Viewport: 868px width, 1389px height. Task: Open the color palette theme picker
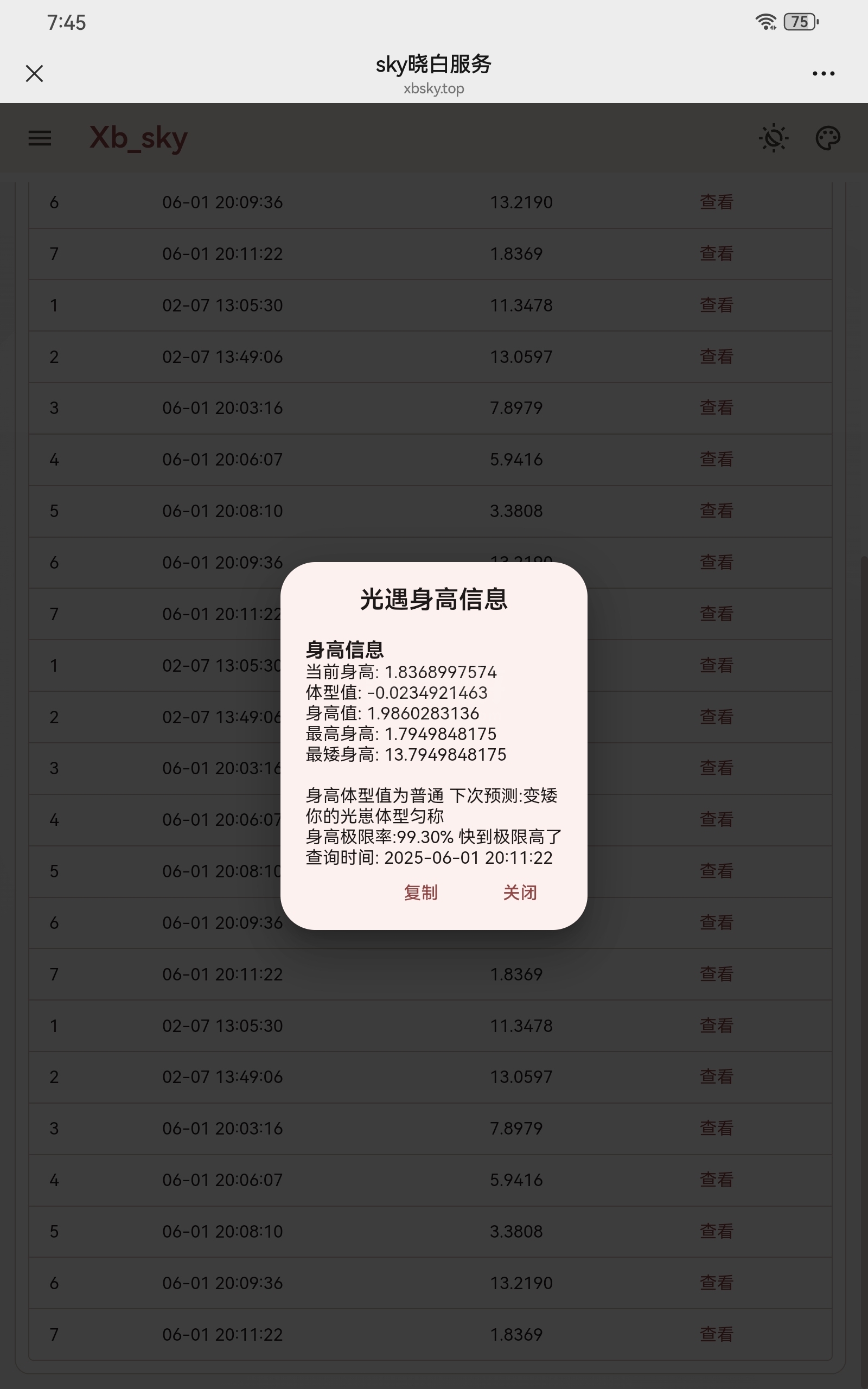coord(828,138)
